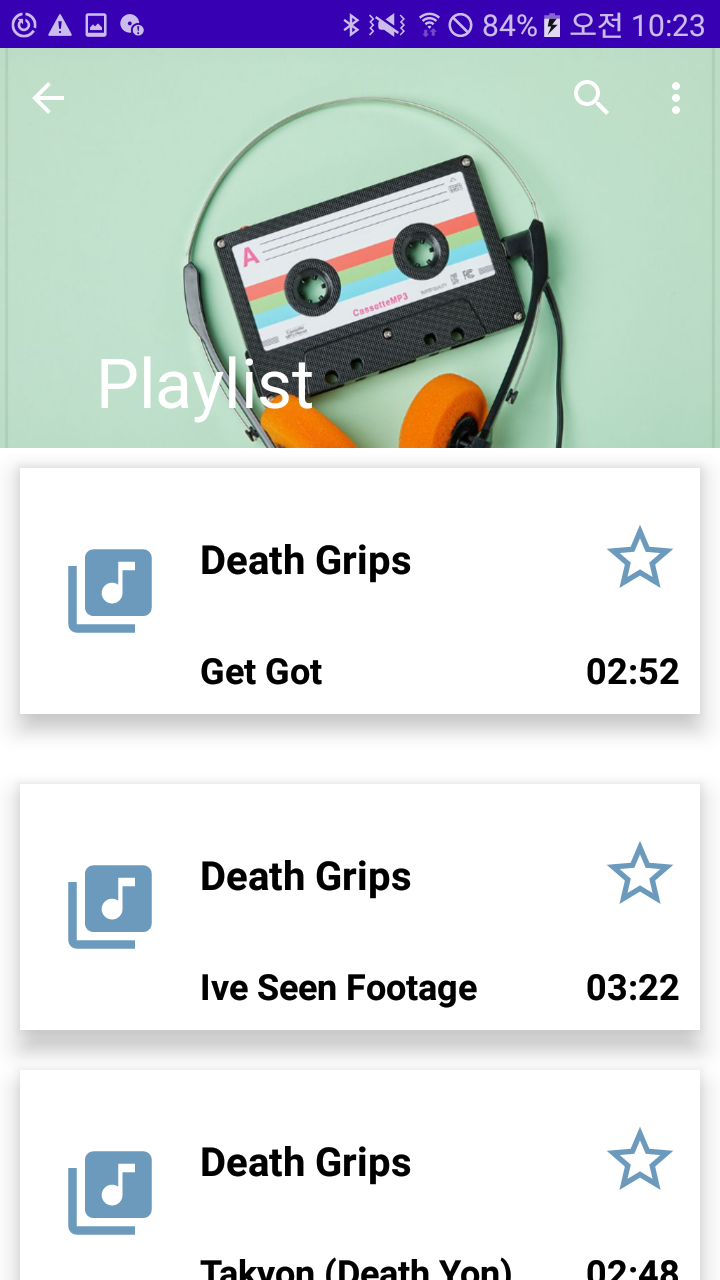Screen dimensions: 720x1280
Task: Star the track Ive Seen Footage
Action: pos(640,873)
